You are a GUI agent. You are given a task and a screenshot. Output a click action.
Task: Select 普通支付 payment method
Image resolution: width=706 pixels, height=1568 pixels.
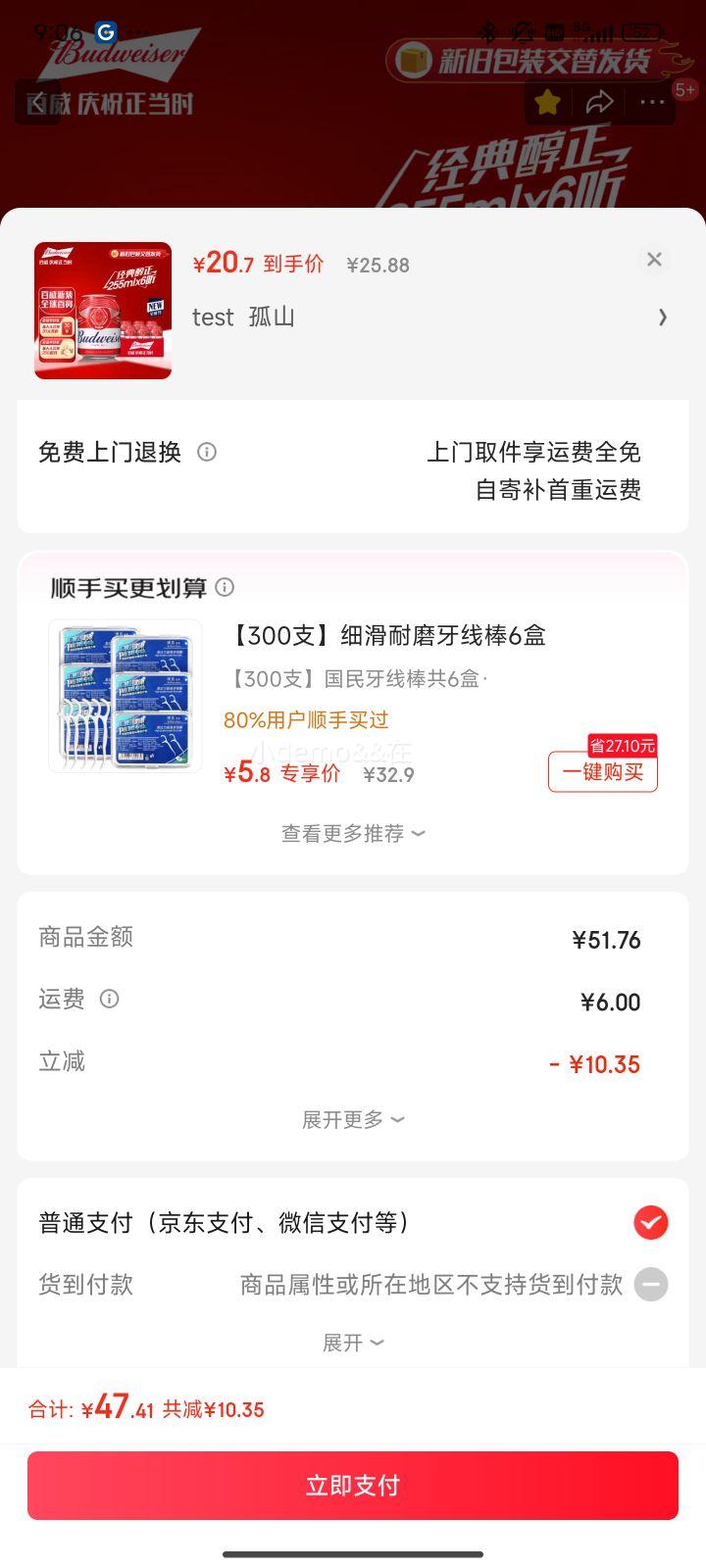(x=650, y=1222)
